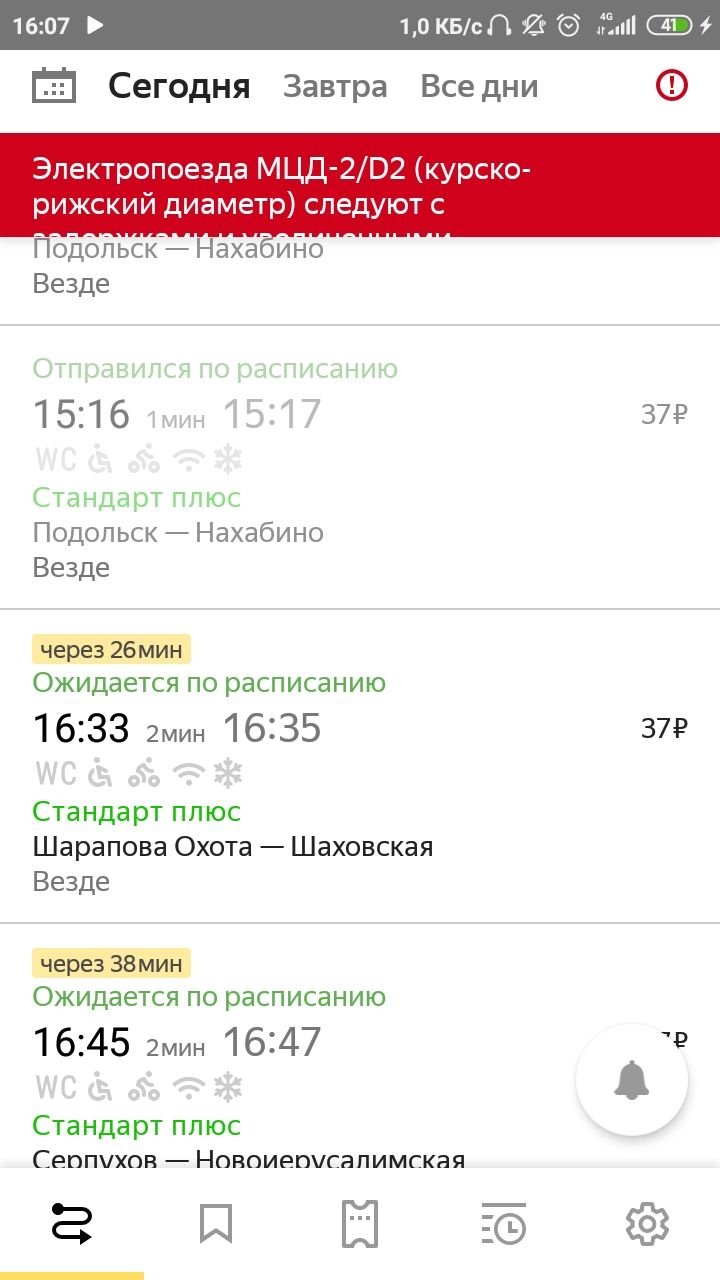
Task: Open the schedule history tab with clock
Action: tap(504, 1224)
